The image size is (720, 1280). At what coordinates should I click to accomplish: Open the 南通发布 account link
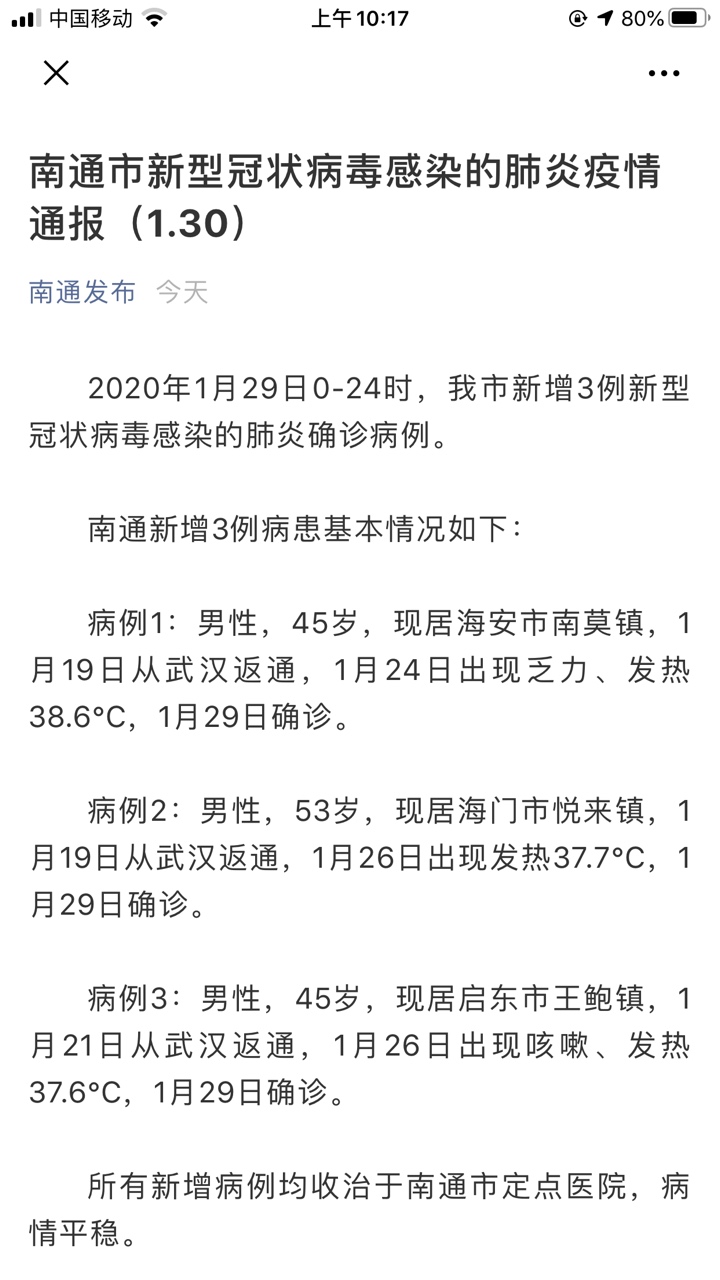82,291
